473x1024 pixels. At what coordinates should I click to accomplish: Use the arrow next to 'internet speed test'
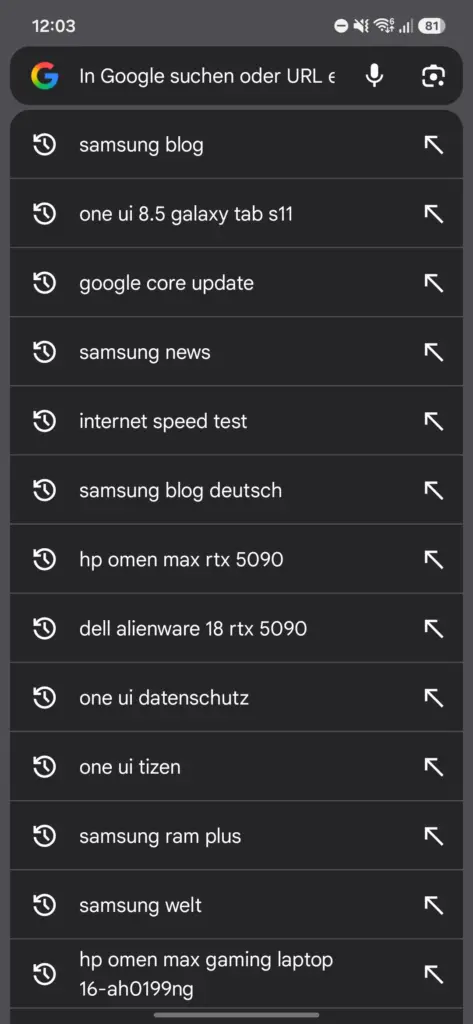point(433,421)
